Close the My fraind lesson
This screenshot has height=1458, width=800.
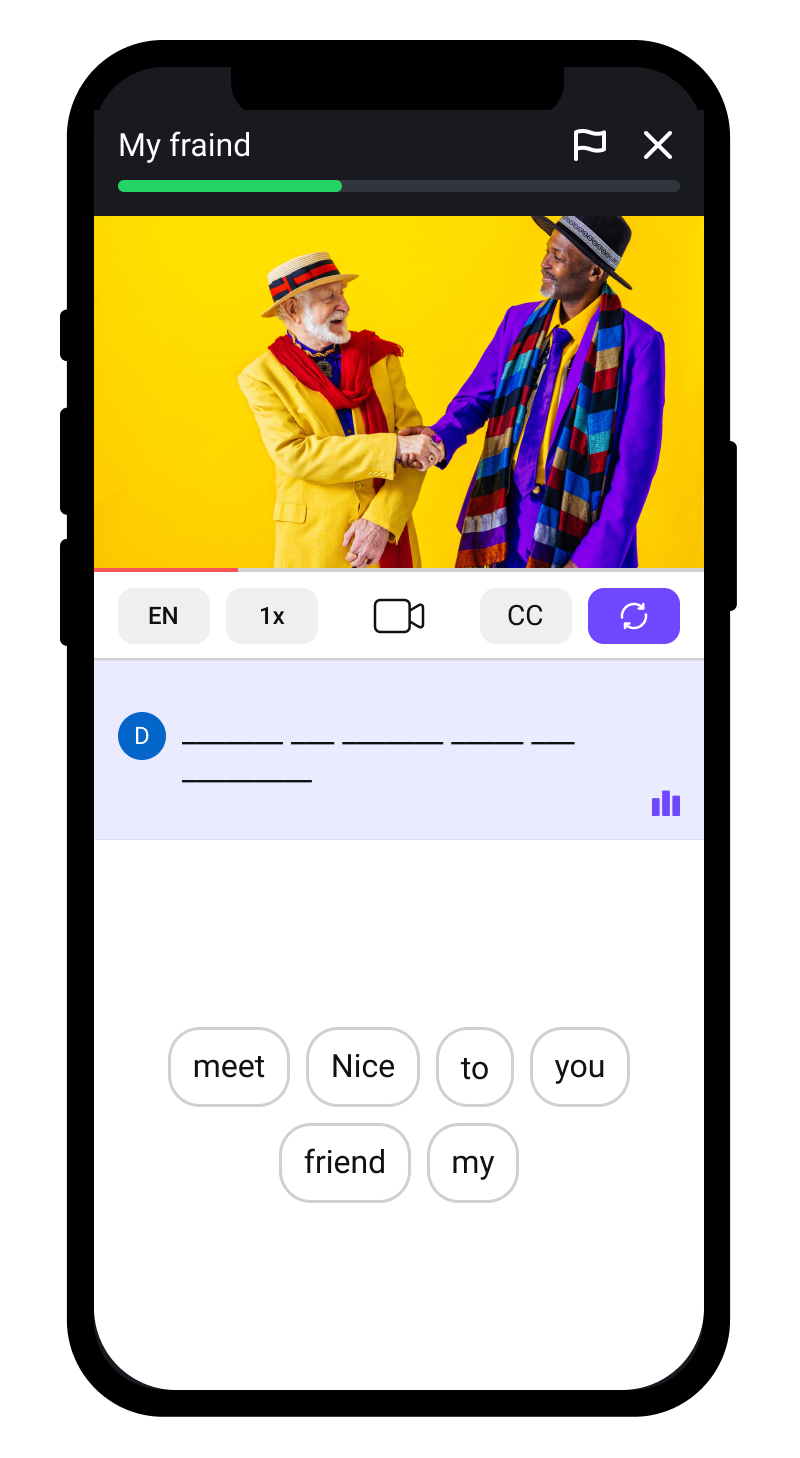click(x=657, y=145)
